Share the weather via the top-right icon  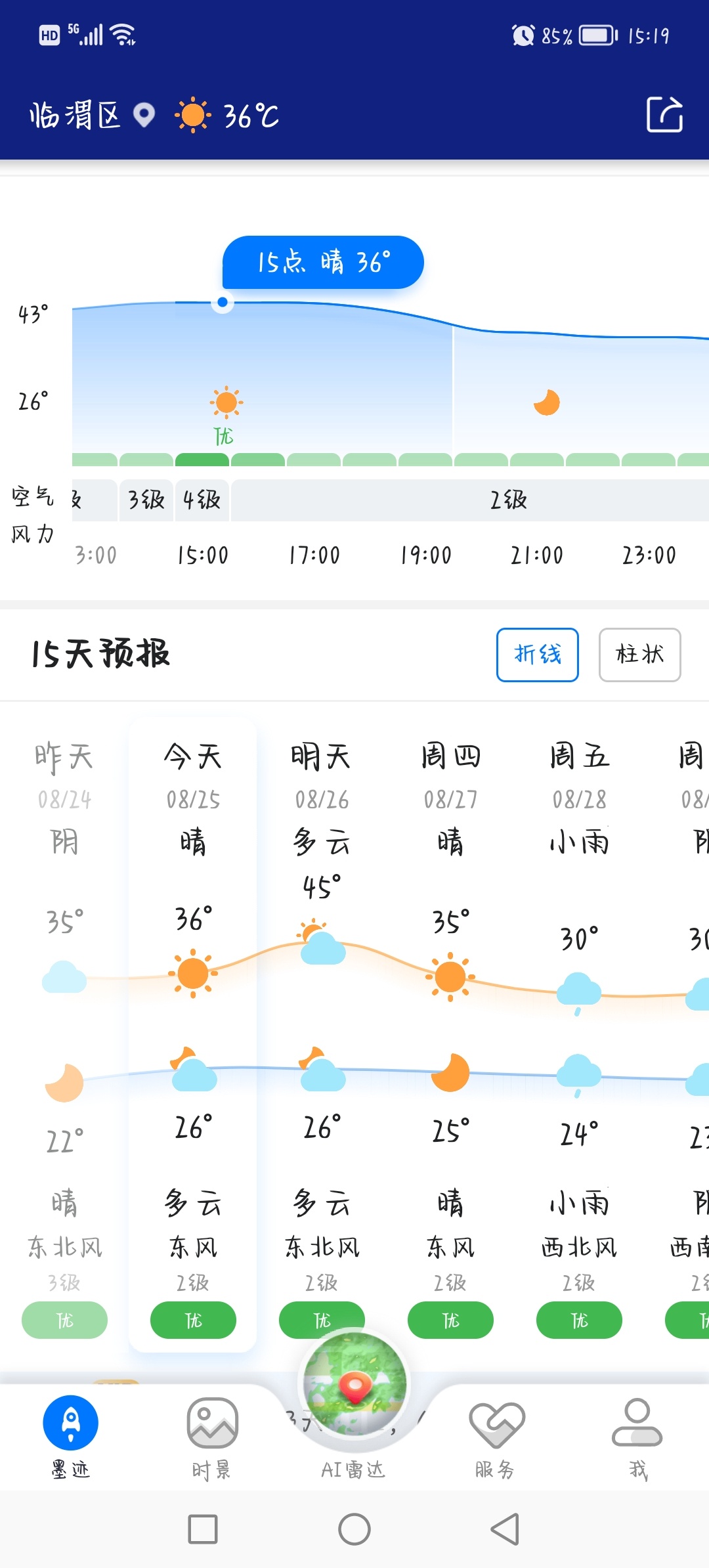tap(664, 115)
